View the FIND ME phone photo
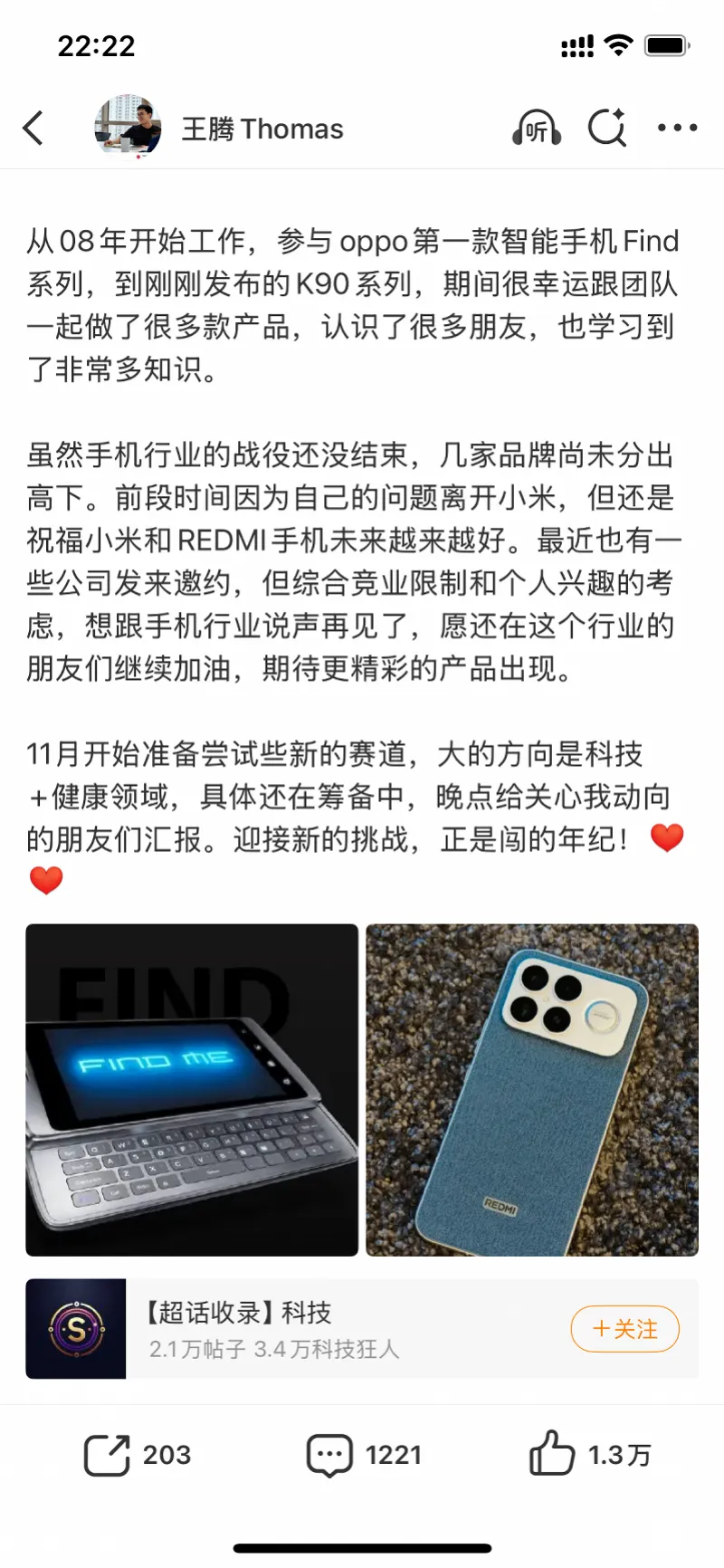724x1568 pixels. coord(192,1089)
